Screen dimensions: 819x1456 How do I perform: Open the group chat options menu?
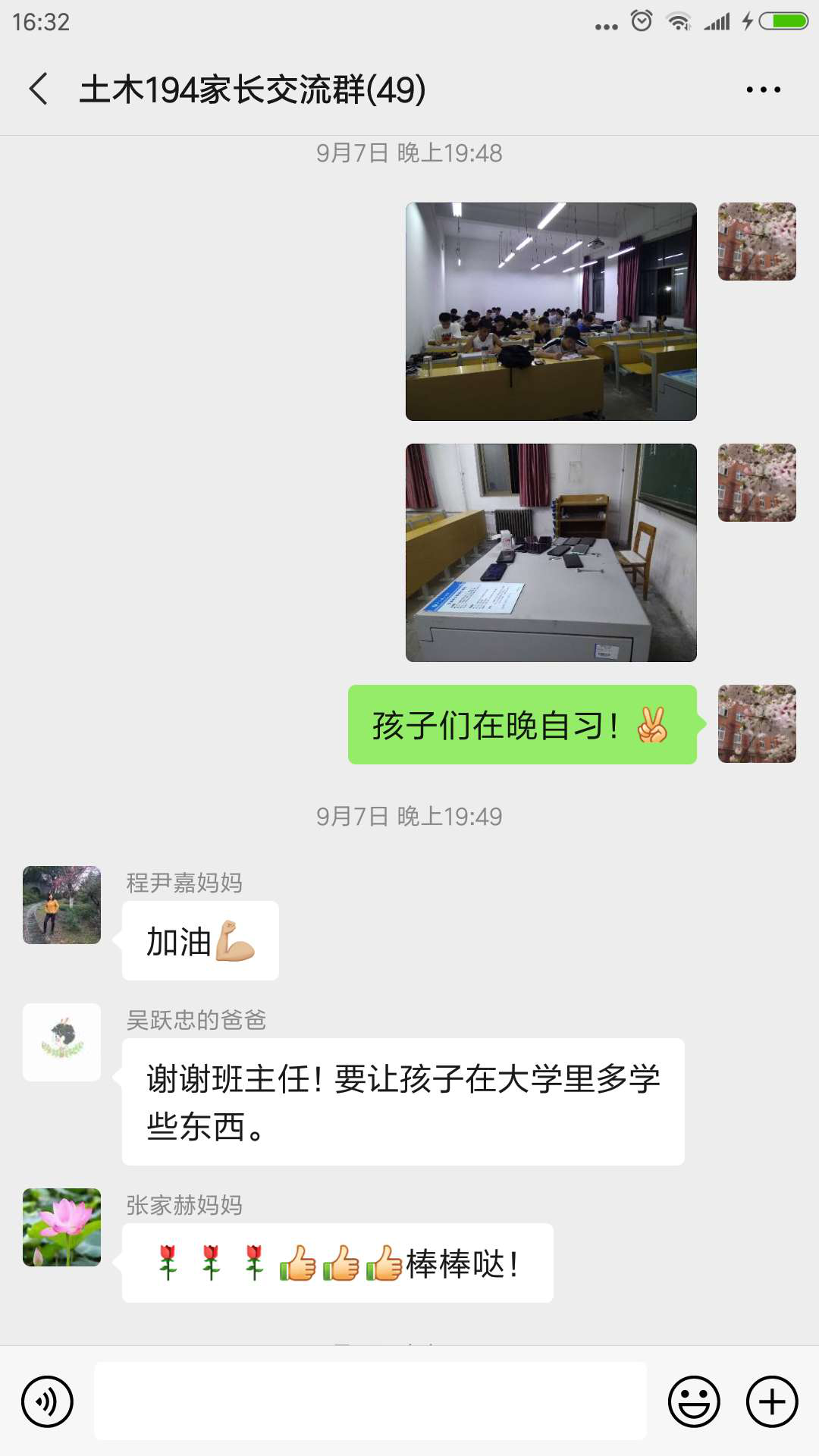point(763,89)
